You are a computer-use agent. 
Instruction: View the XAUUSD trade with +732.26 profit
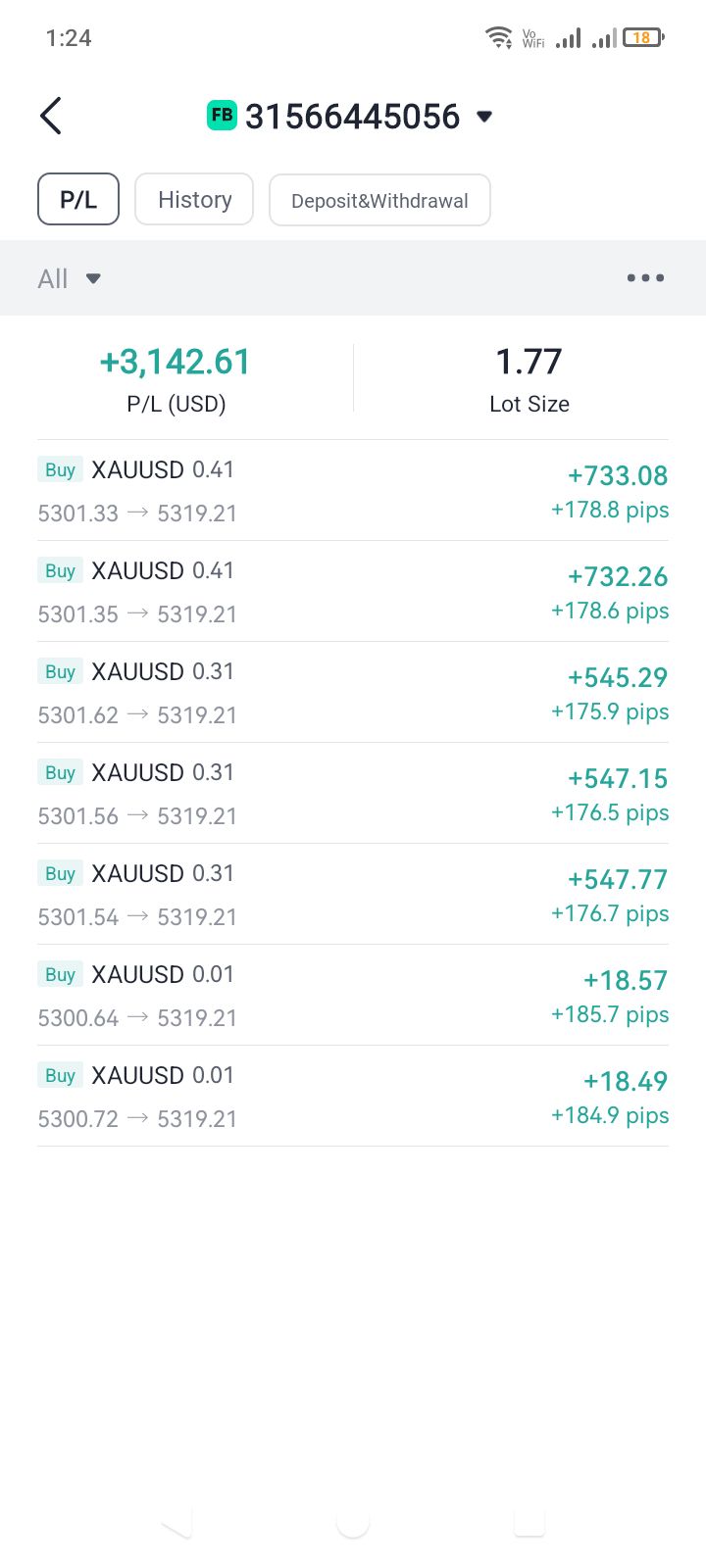point(353,592)
